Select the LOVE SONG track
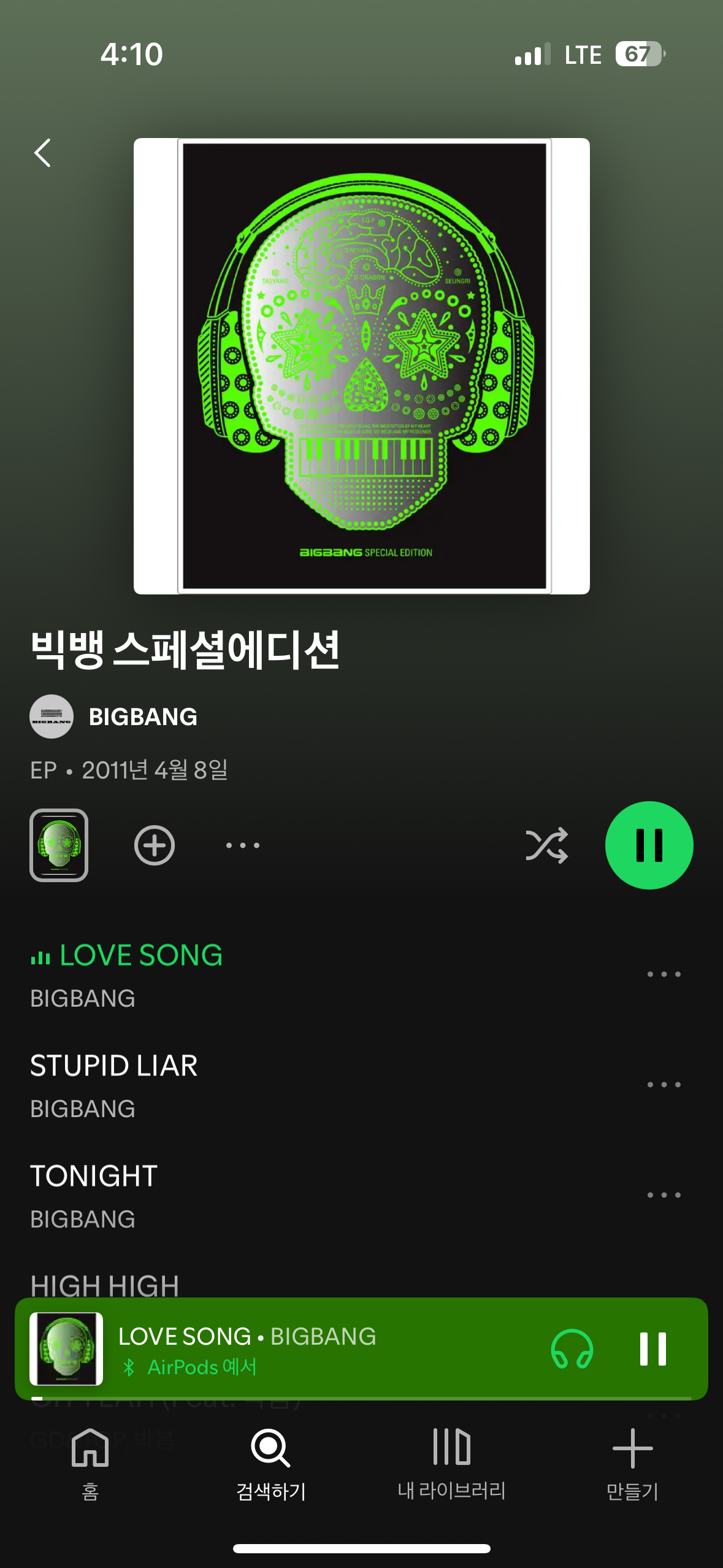Screen dimensions: 723x1568 [141, 956]
